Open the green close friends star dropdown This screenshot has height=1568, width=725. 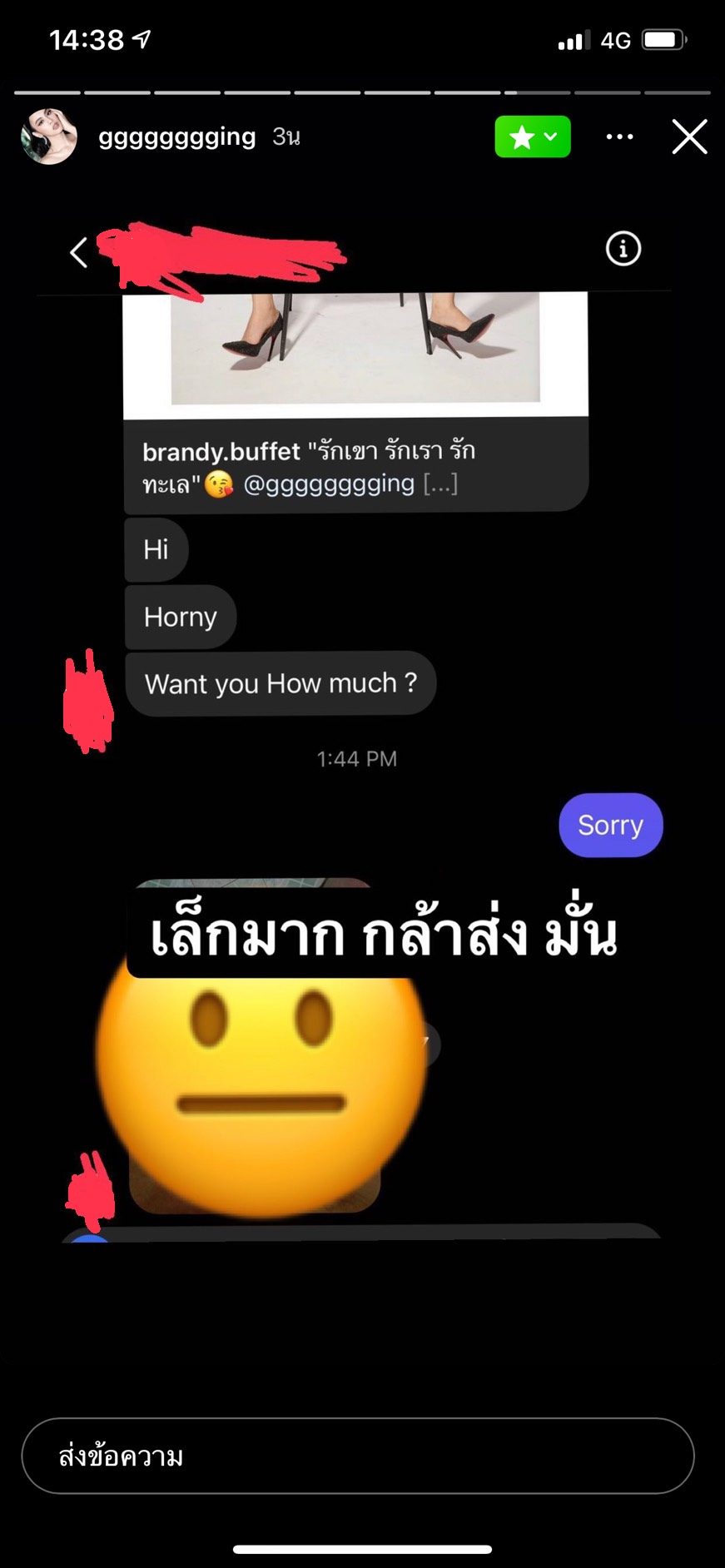533,136
